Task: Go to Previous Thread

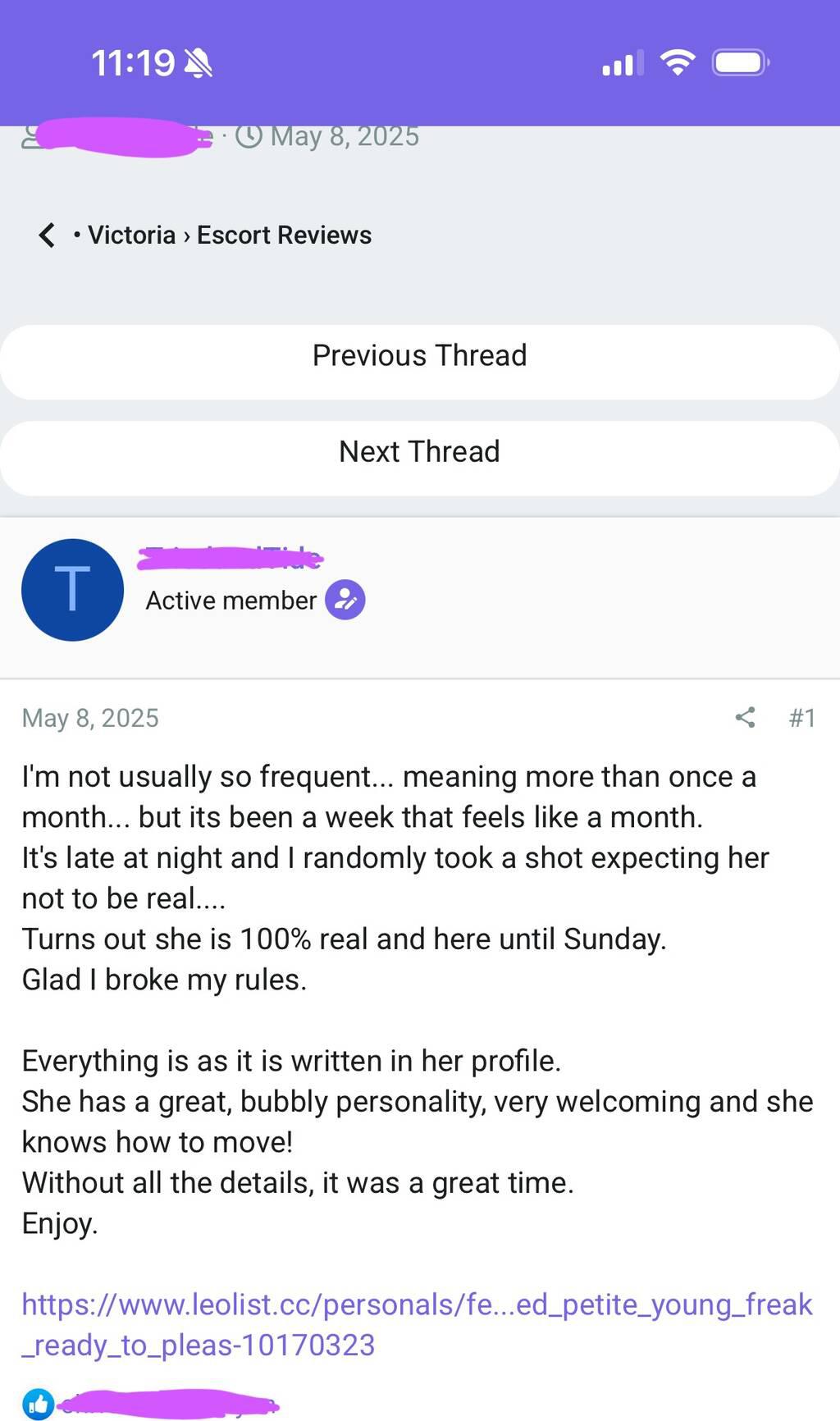Action: (419, 356)
